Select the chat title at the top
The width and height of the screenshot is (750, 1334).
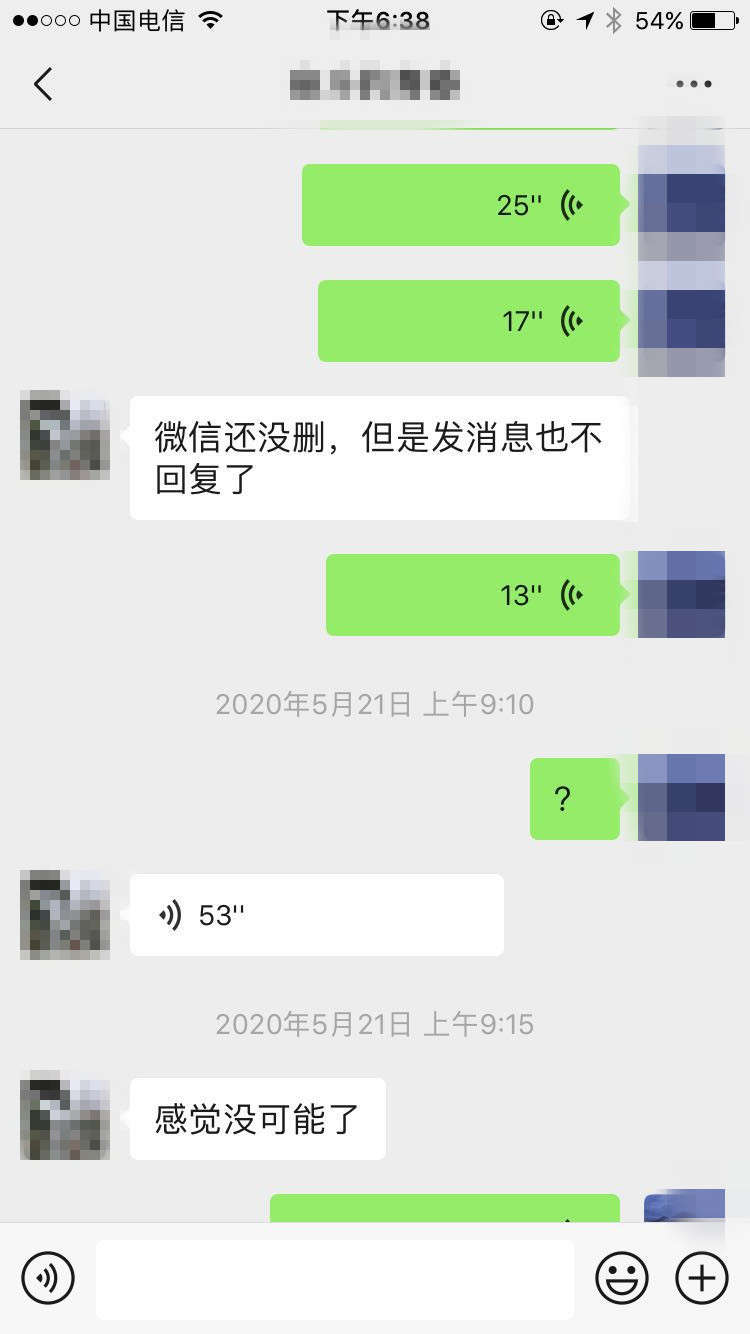point(375,84)
